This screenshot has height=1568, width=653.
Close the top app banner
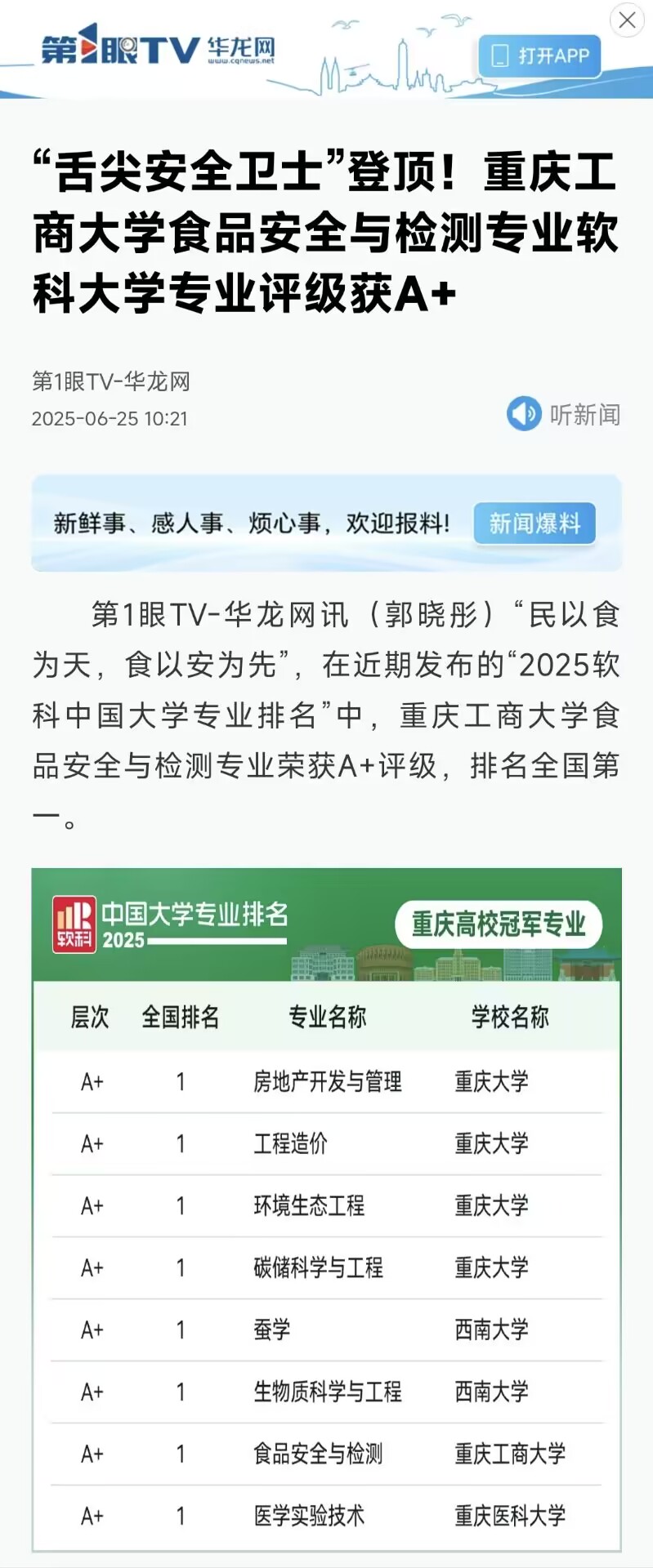628,20
